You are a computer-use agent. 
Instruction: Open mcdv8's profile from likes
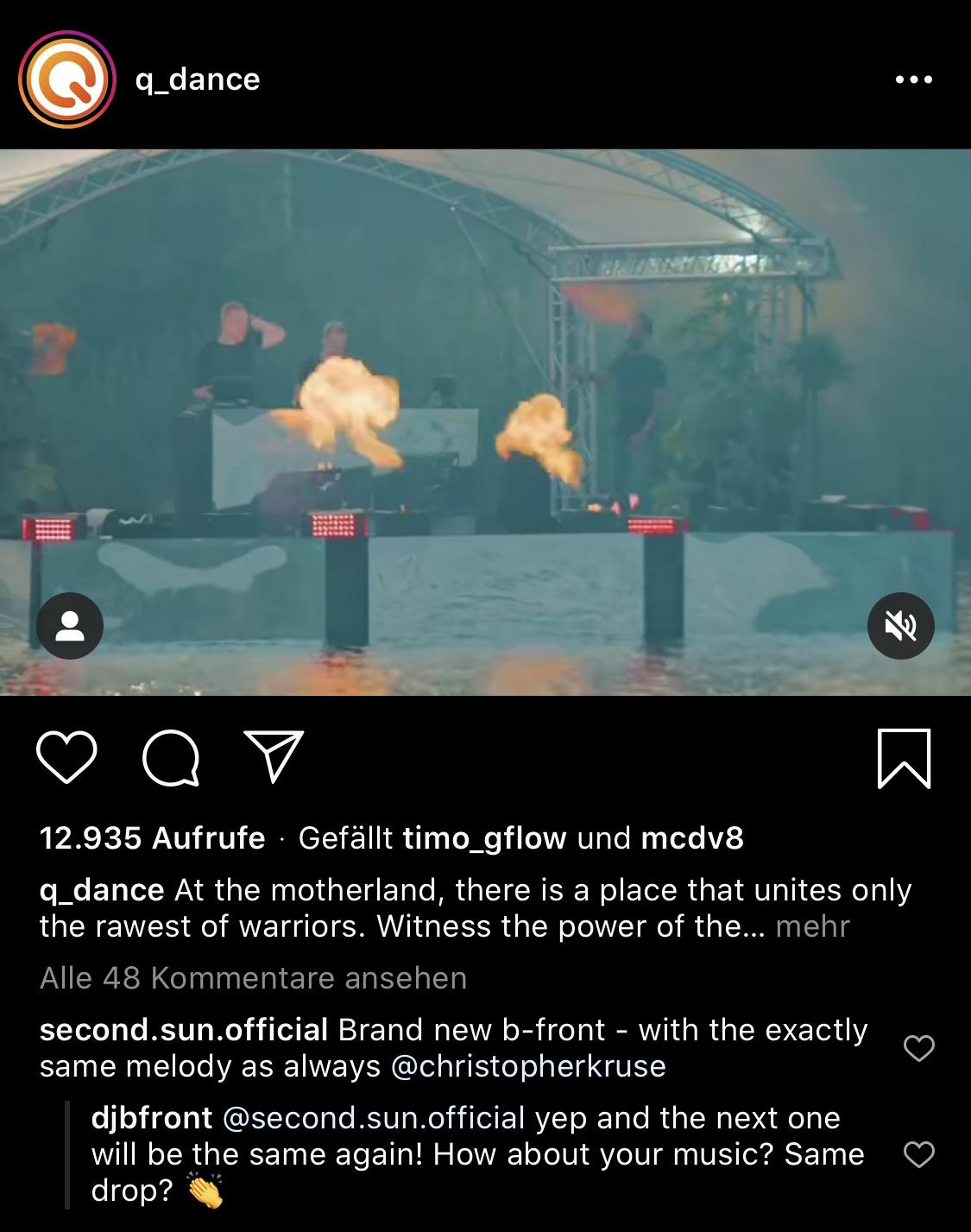point(692,838)
